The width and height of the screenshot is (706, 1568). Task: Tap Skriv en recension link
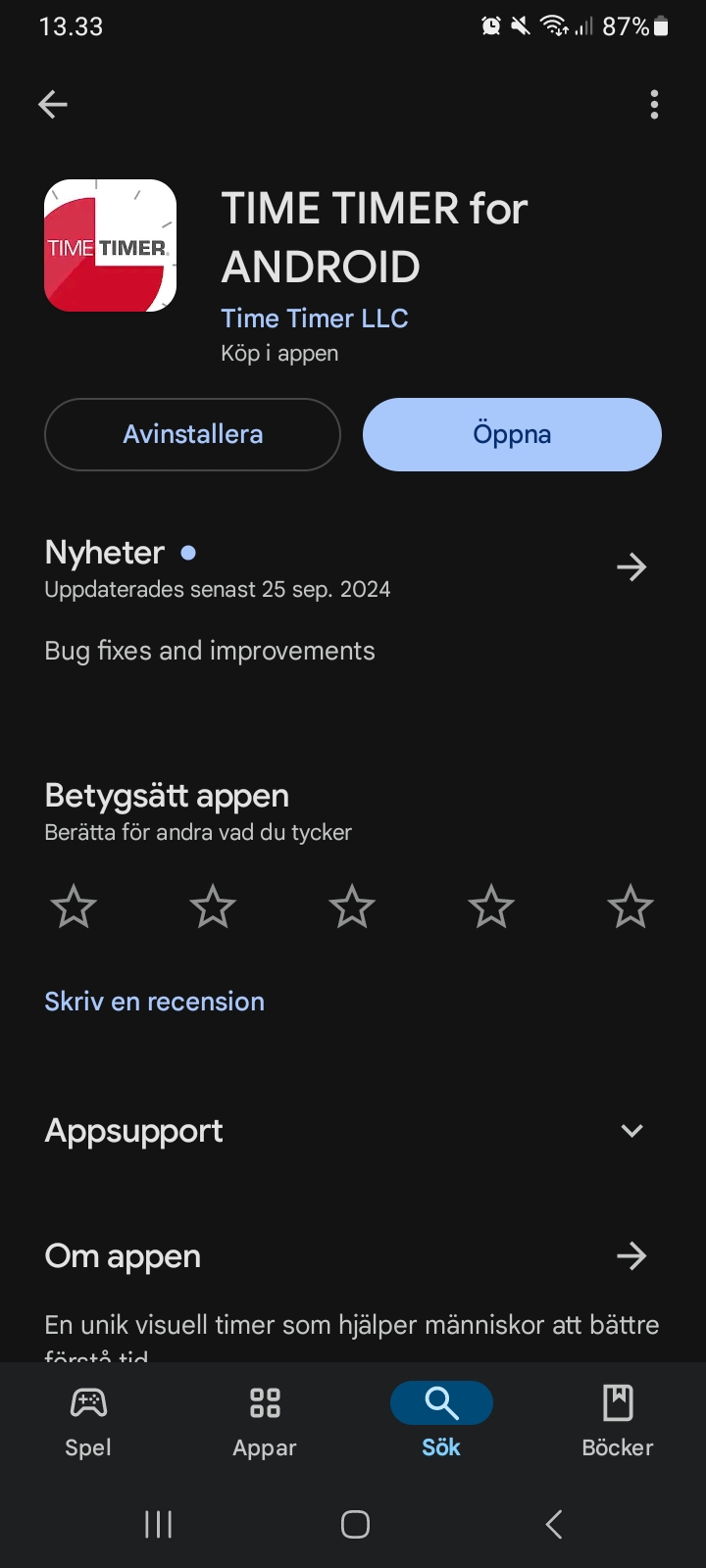point(154,1002)
